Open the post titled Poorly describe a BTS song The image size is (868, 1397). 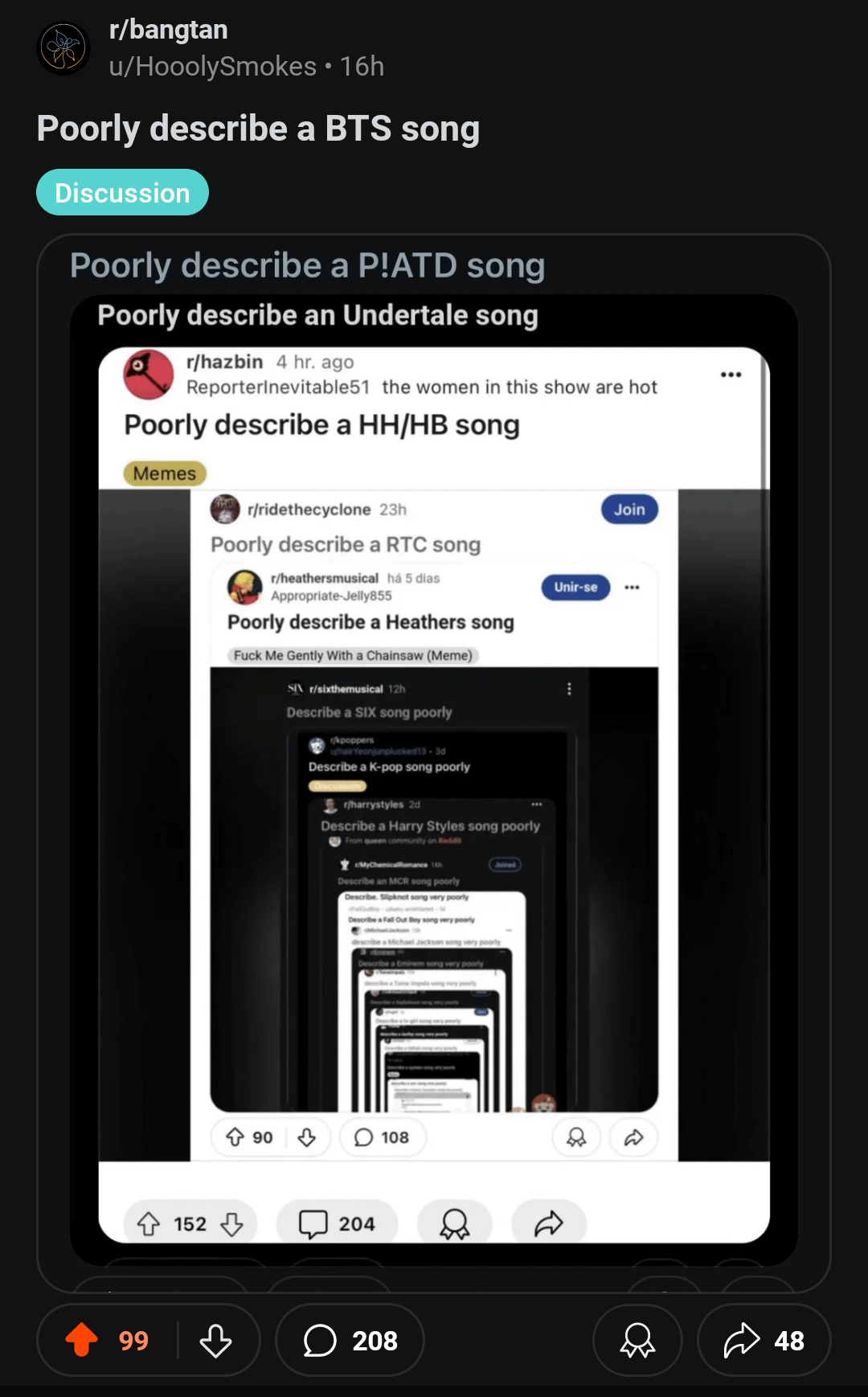pyautogui.click(x=258, y=129)
